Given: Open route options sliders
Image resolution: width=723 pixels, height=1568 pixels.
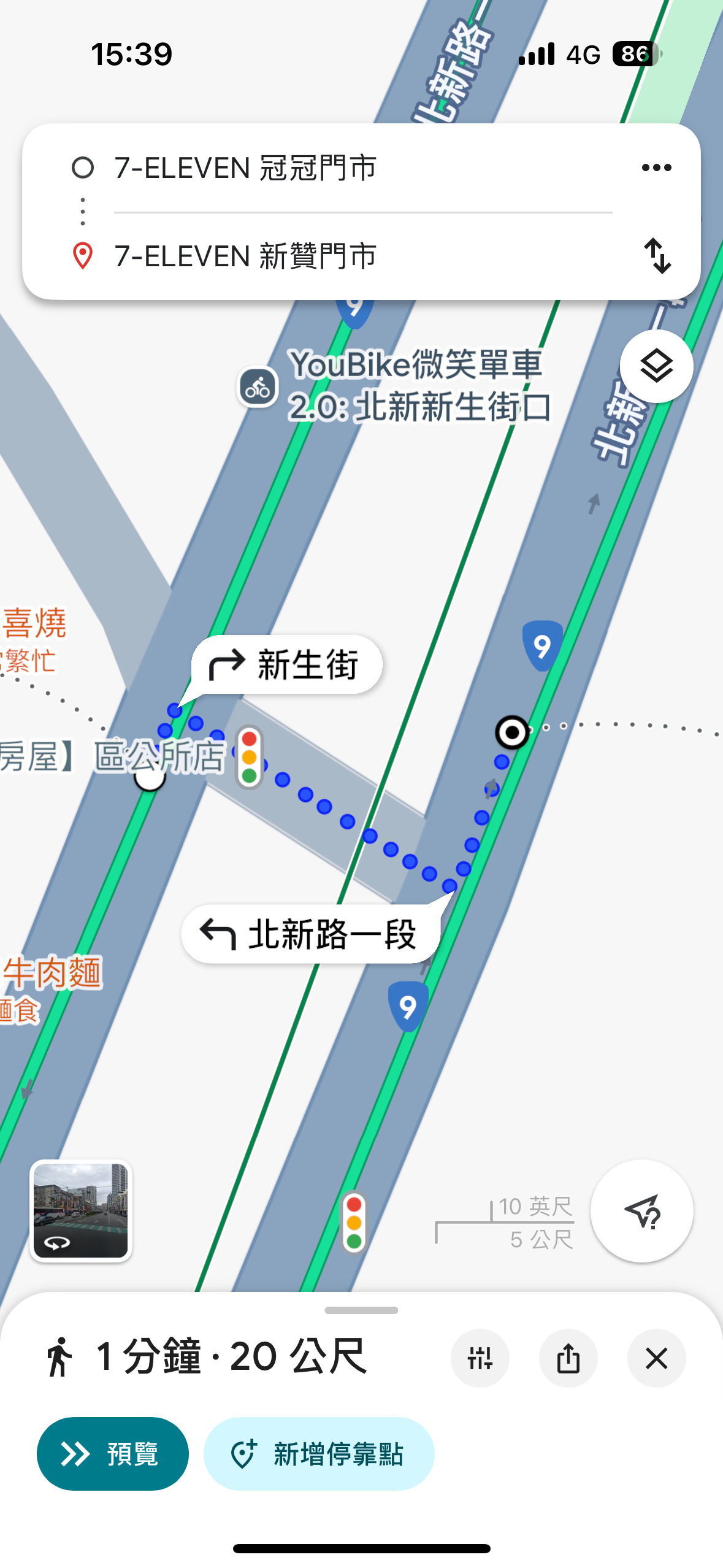Looking at the screenshot, I should (480, 1358).
